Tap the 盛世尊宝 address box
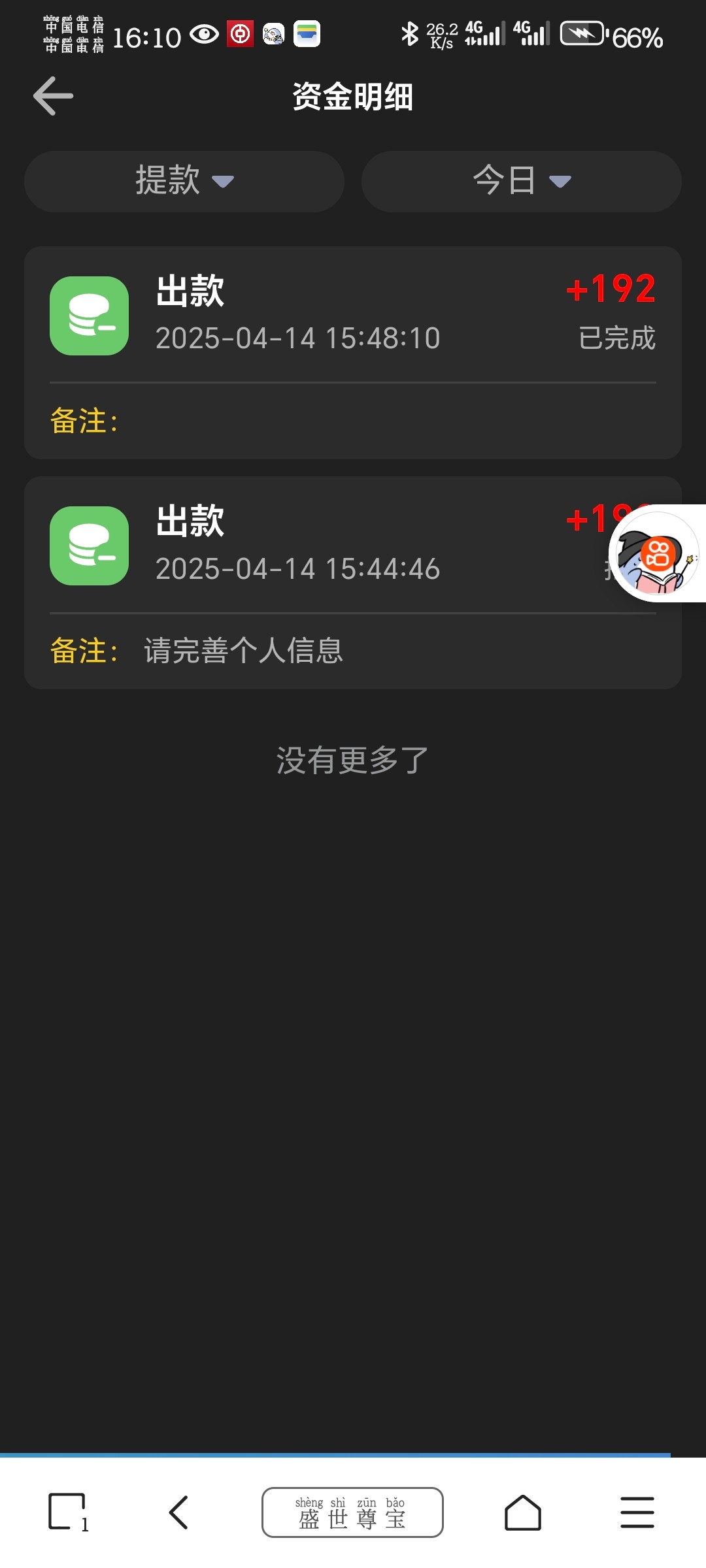Image resolution: width=706 pixels, height=1568 pixels. pos(352,1512)
